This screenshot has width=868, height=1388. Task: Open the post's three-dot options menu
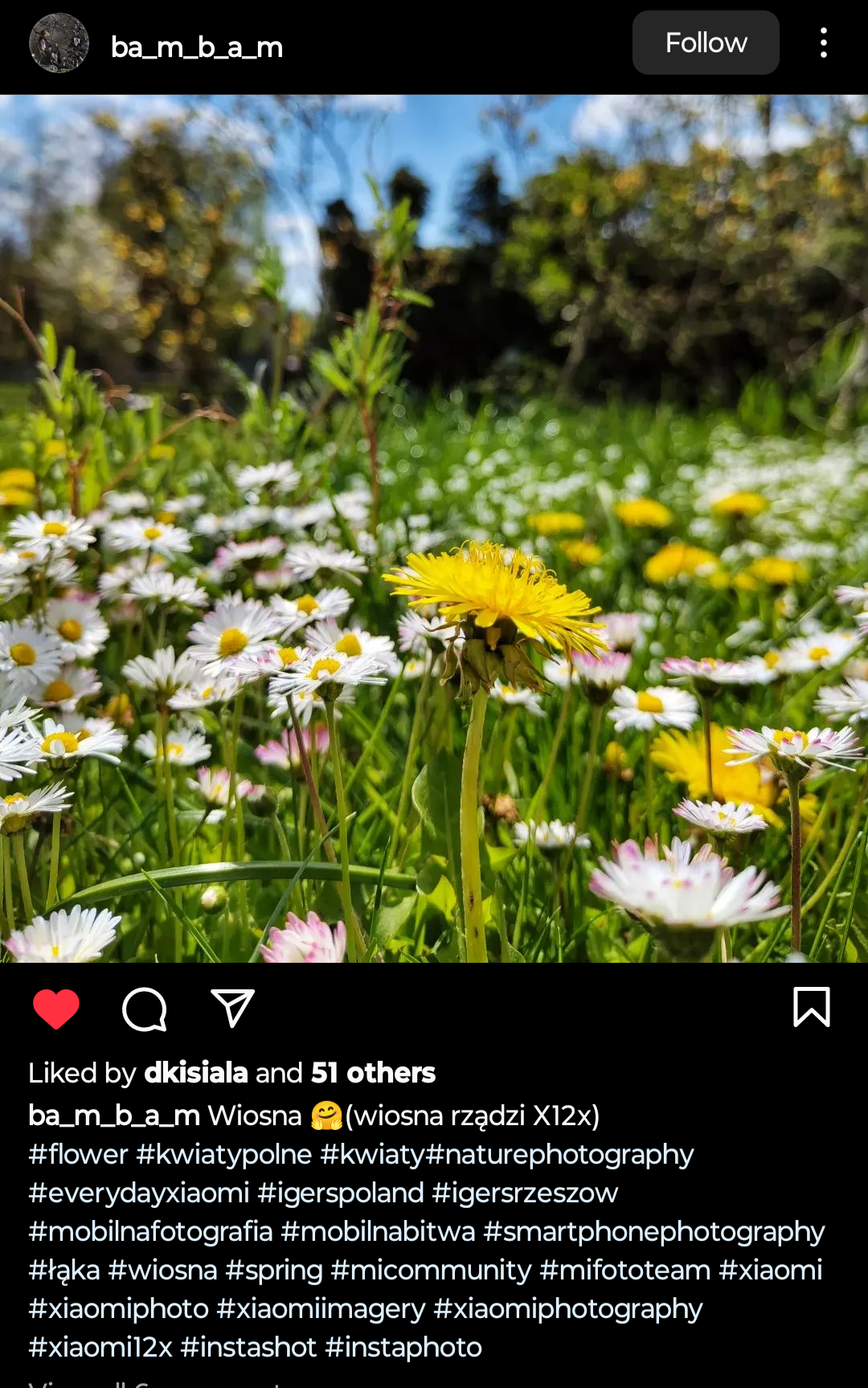coord(823,43)
